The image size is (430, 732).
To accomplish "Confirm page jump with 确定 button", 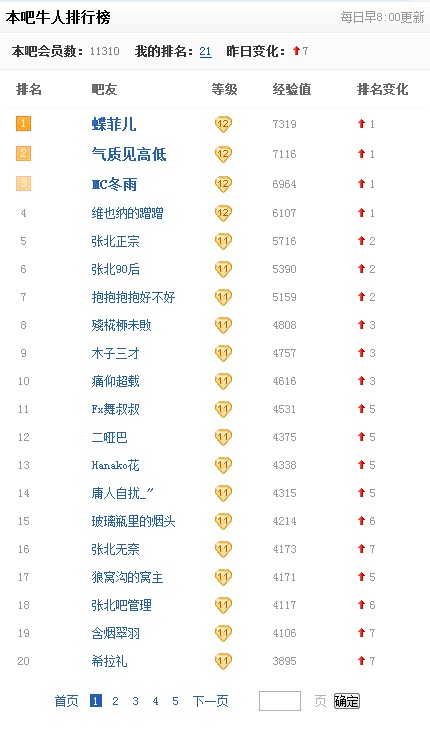I will 347,701.
